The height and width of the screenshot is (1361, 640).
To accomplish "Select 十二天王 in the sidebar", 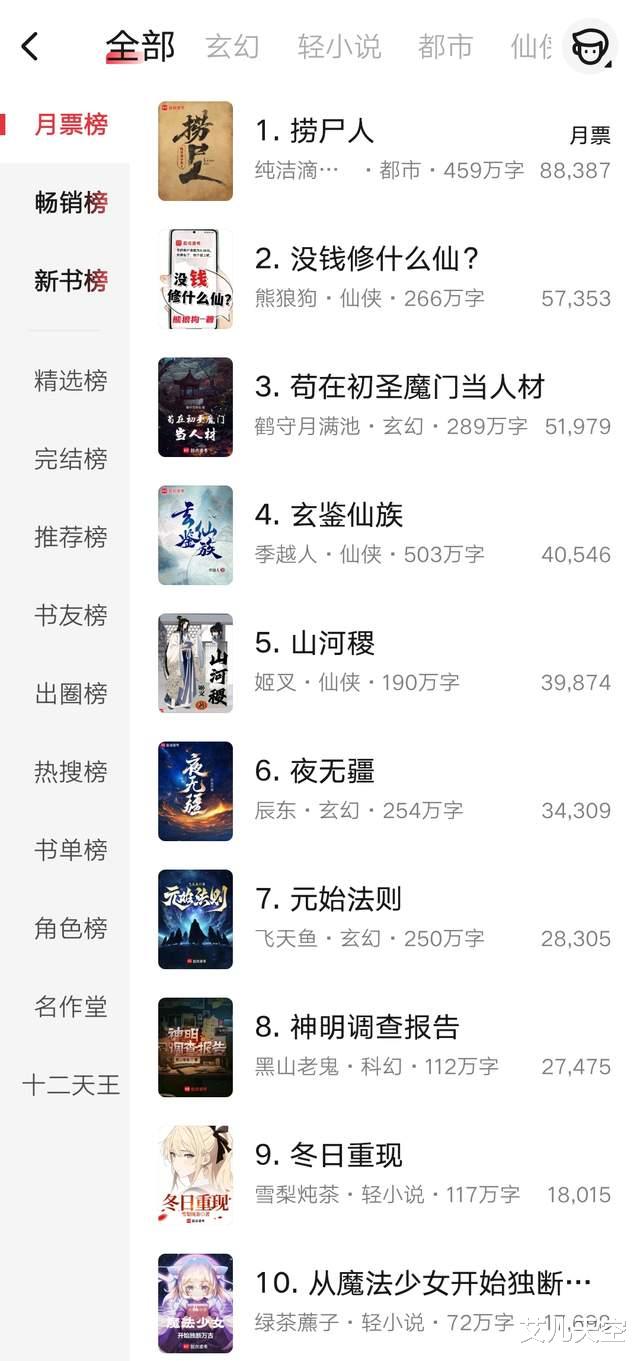I will click(x=70, y=1085).
